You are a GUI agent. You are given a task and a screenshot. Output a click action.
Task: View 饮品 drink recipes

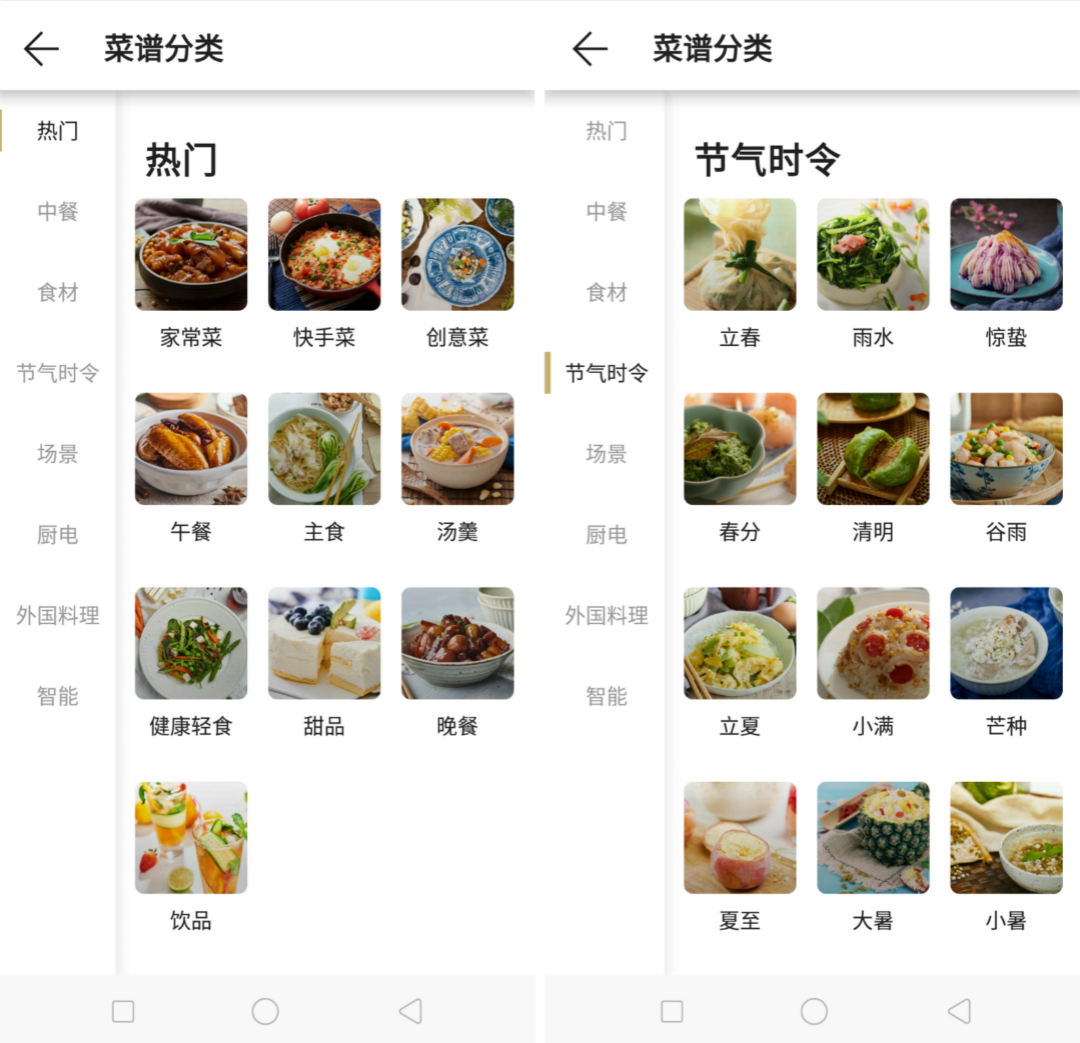tap(191, 838)
